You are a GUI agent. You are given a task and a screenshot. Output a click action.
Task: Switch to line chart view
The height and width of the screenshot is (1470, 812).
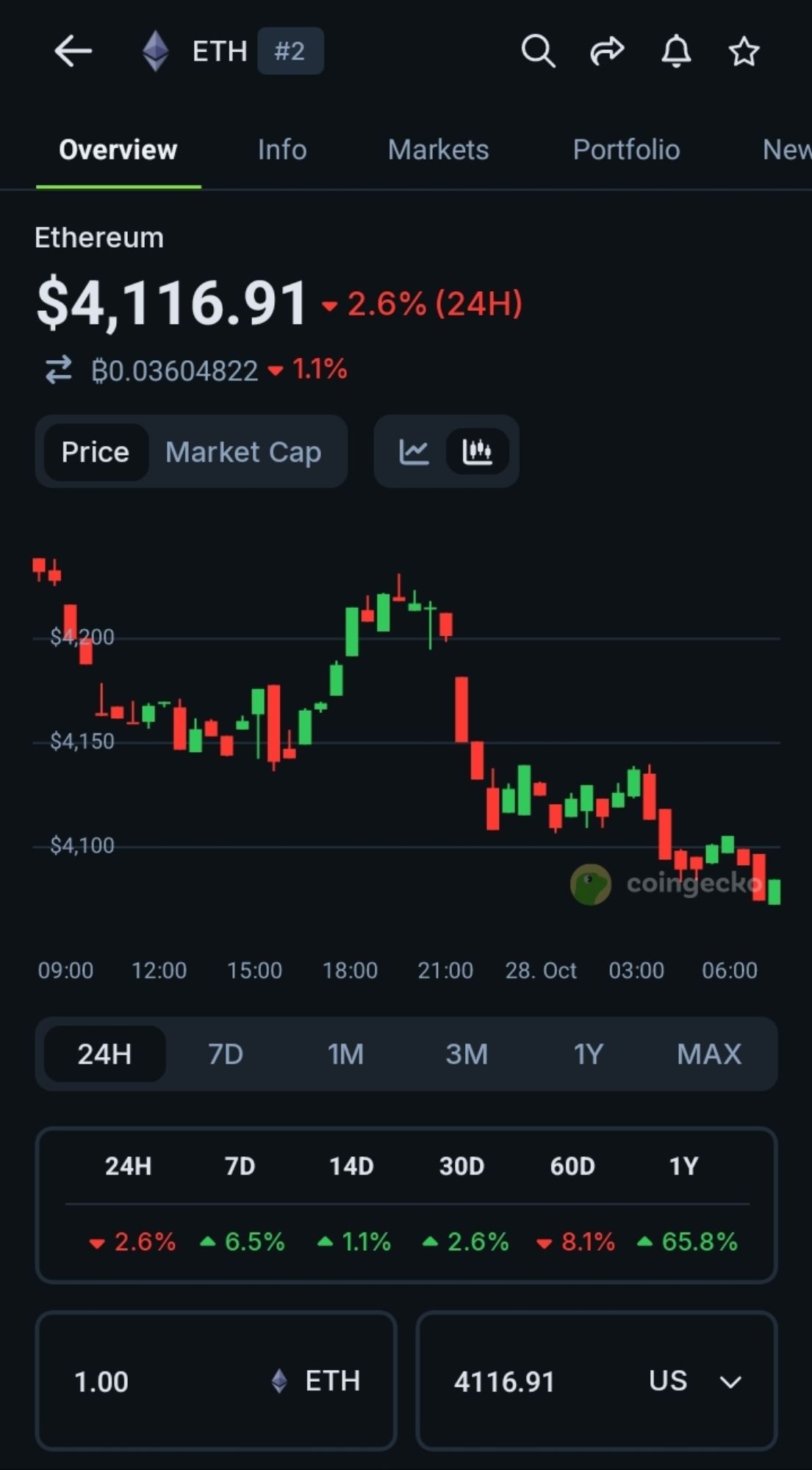(x=414, y=451)
